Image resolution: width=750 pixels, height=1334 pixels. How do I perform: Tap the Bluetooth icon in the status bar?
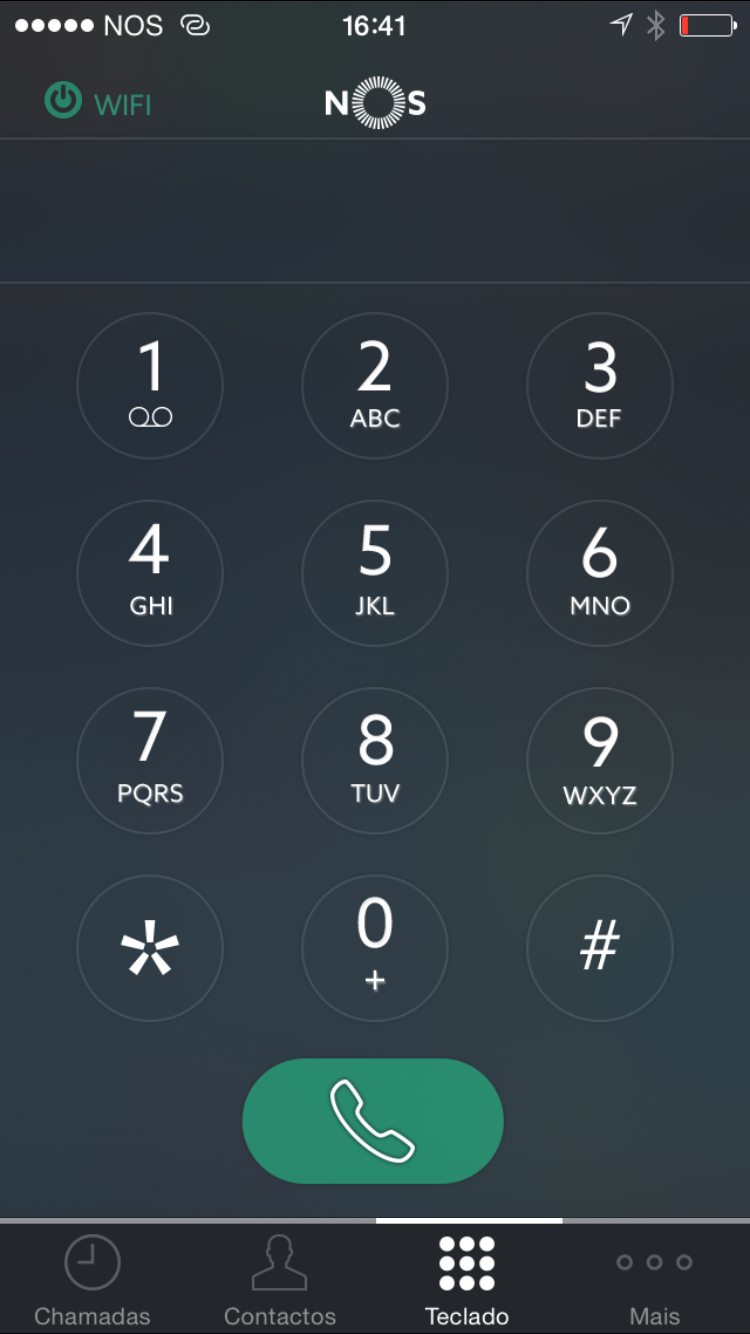click(655, 25)
